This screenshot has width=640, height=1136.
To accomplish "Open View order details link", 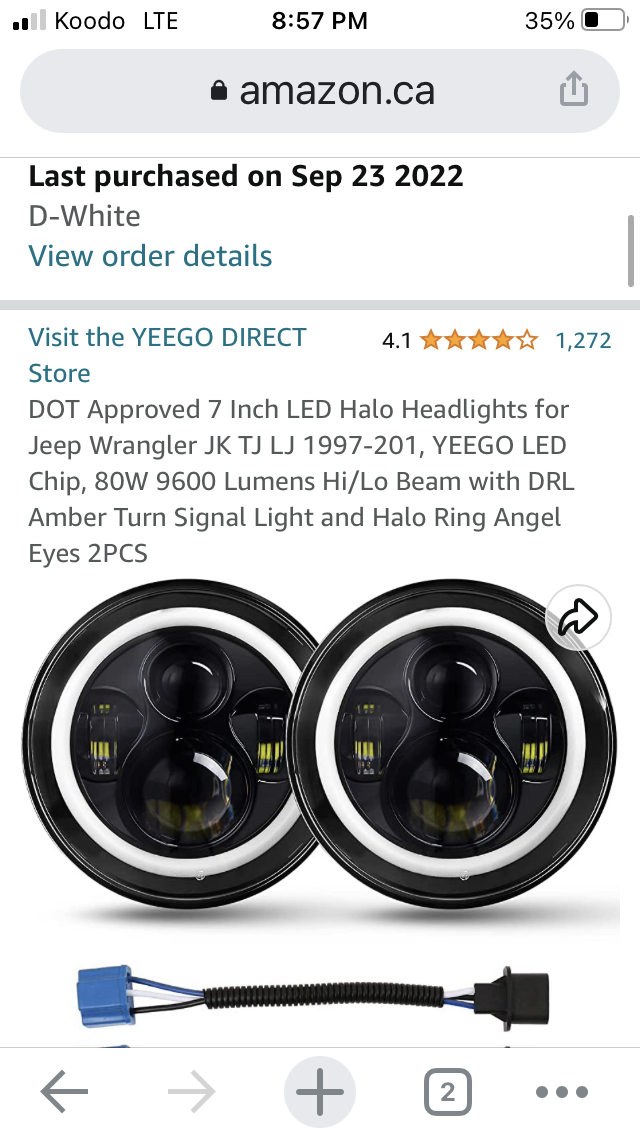I will click(x=150, y=256).
